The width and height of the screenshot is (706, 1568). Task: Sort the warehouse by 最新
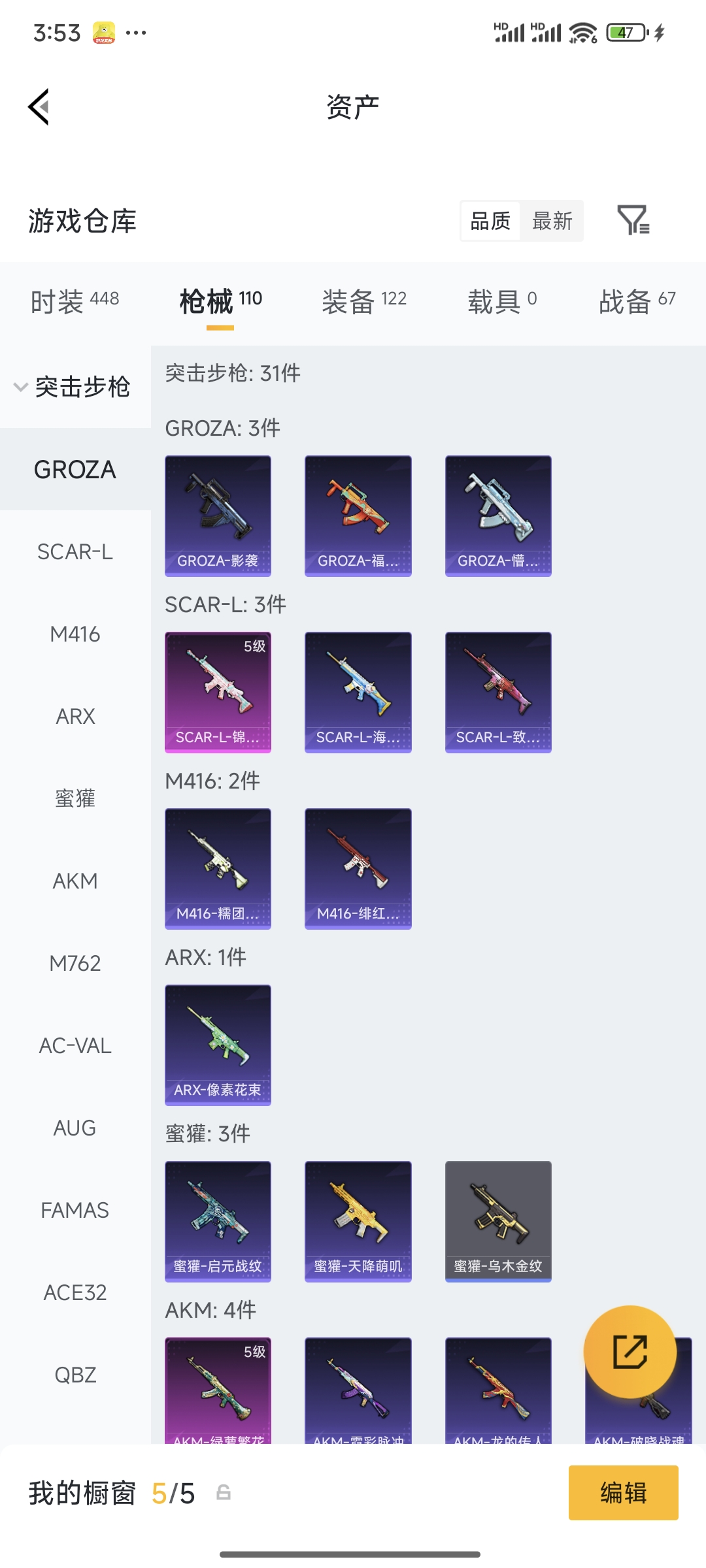point(552,221)
